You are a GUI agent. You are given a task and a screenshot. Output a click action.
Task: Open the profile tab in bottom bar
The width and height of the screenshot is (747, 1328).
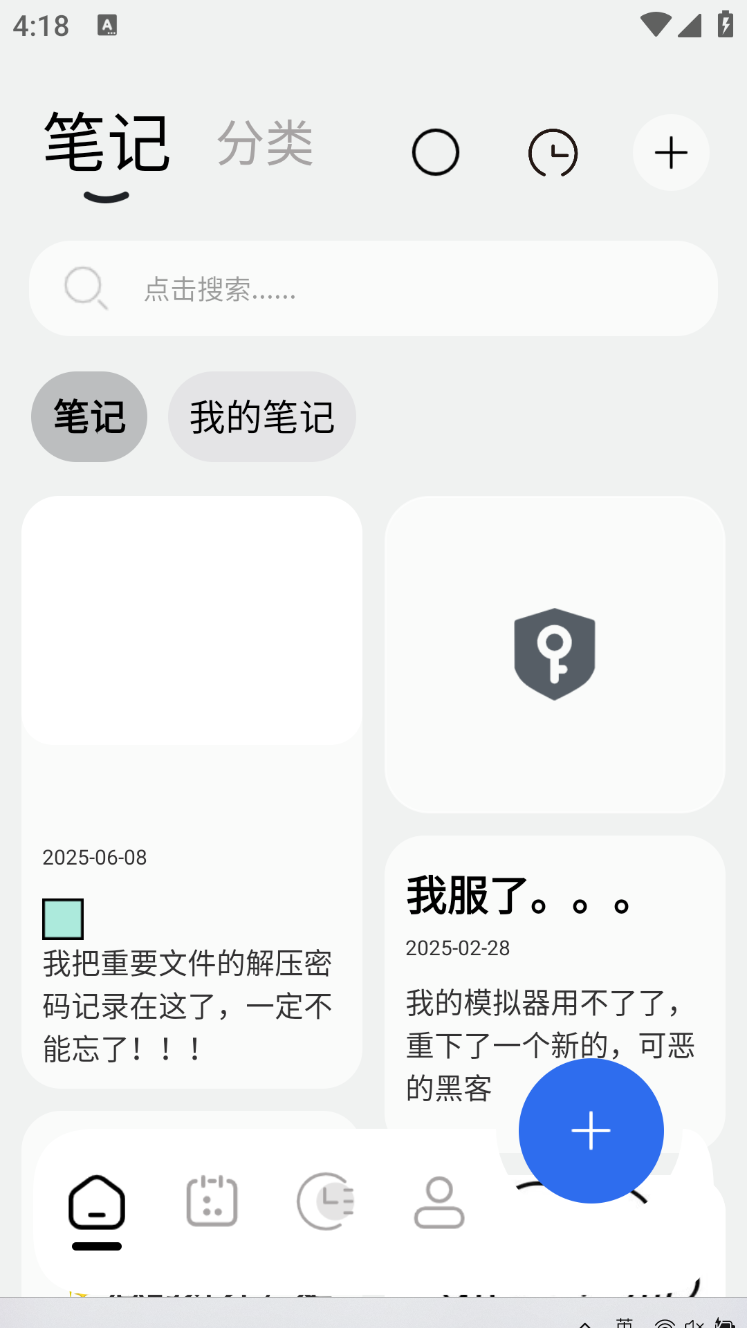439,1202
